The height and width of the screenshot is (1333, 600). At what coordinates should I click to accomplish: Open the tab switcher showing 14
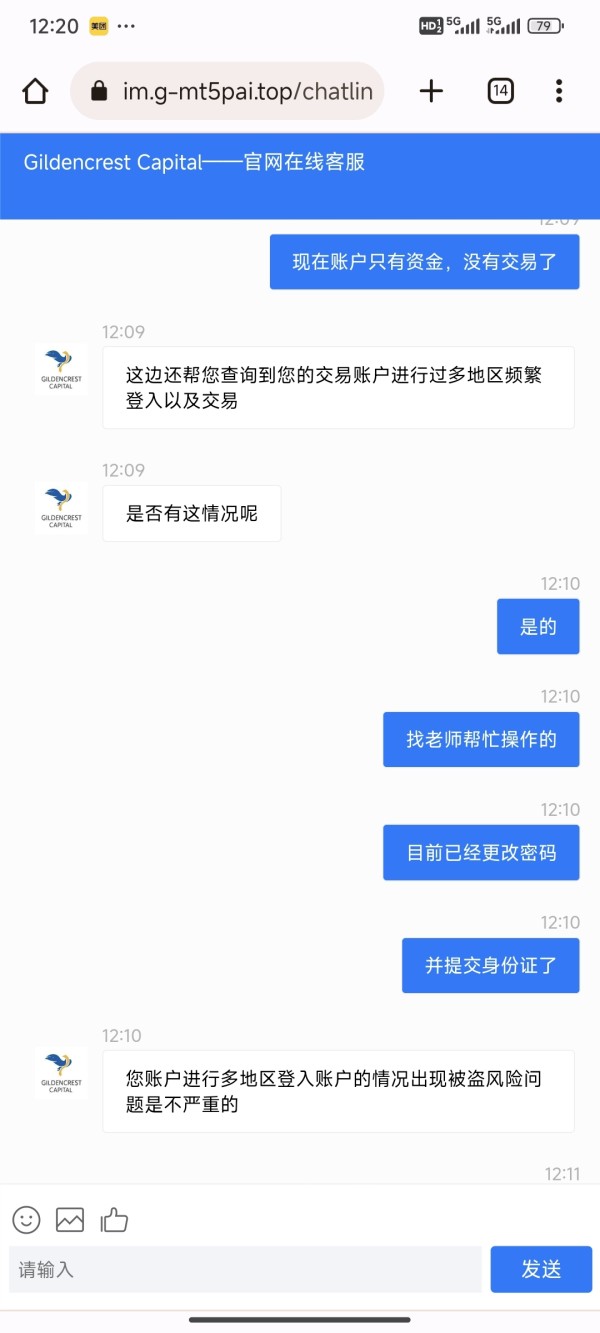[x=500, y=92]
